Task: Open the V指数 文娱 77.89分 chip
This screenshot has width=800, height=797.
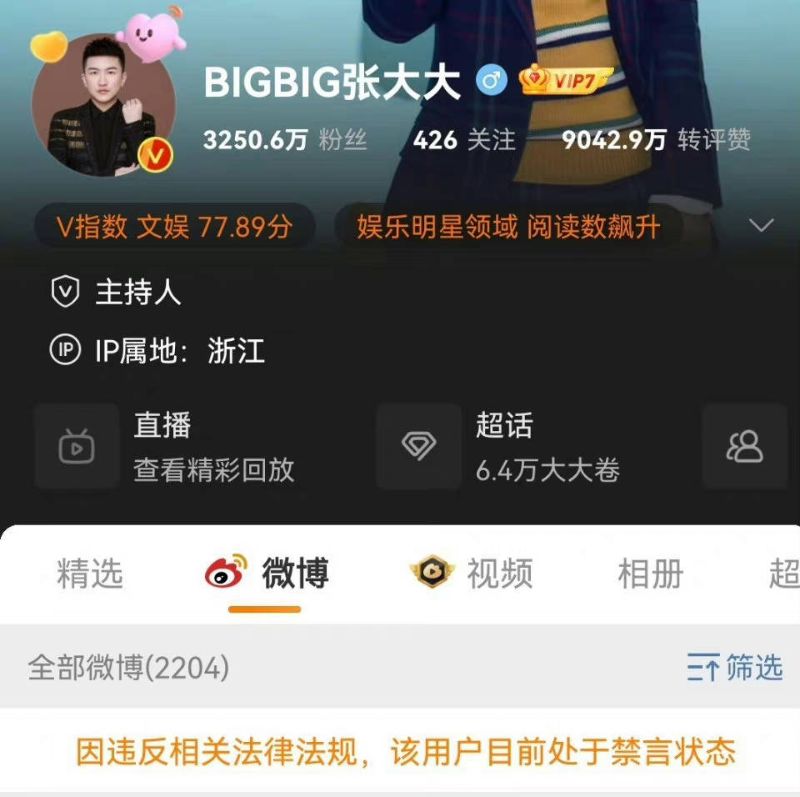Action: 174,227
